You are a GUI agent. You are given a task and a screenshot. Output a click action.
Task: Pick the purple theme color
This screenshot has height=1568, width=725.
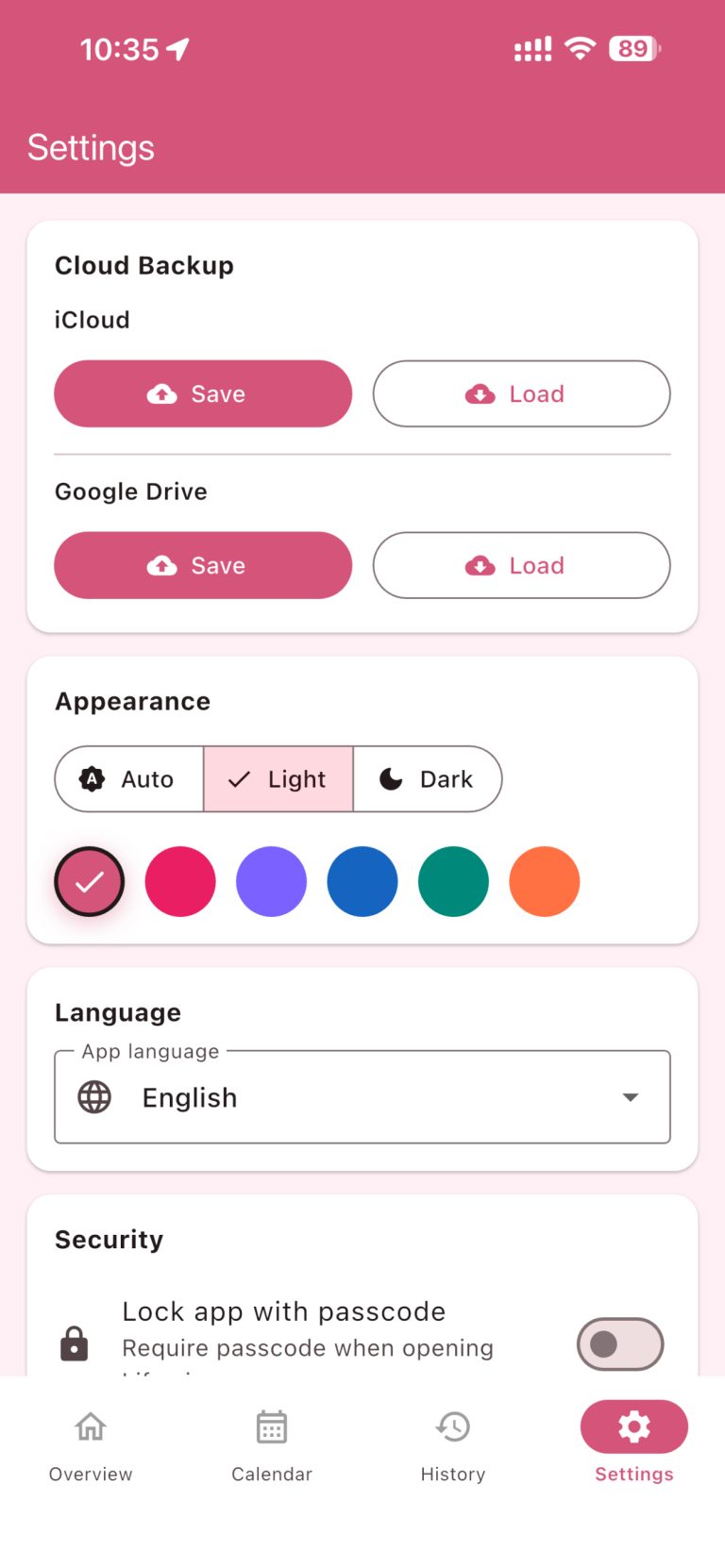coord(271,882)
